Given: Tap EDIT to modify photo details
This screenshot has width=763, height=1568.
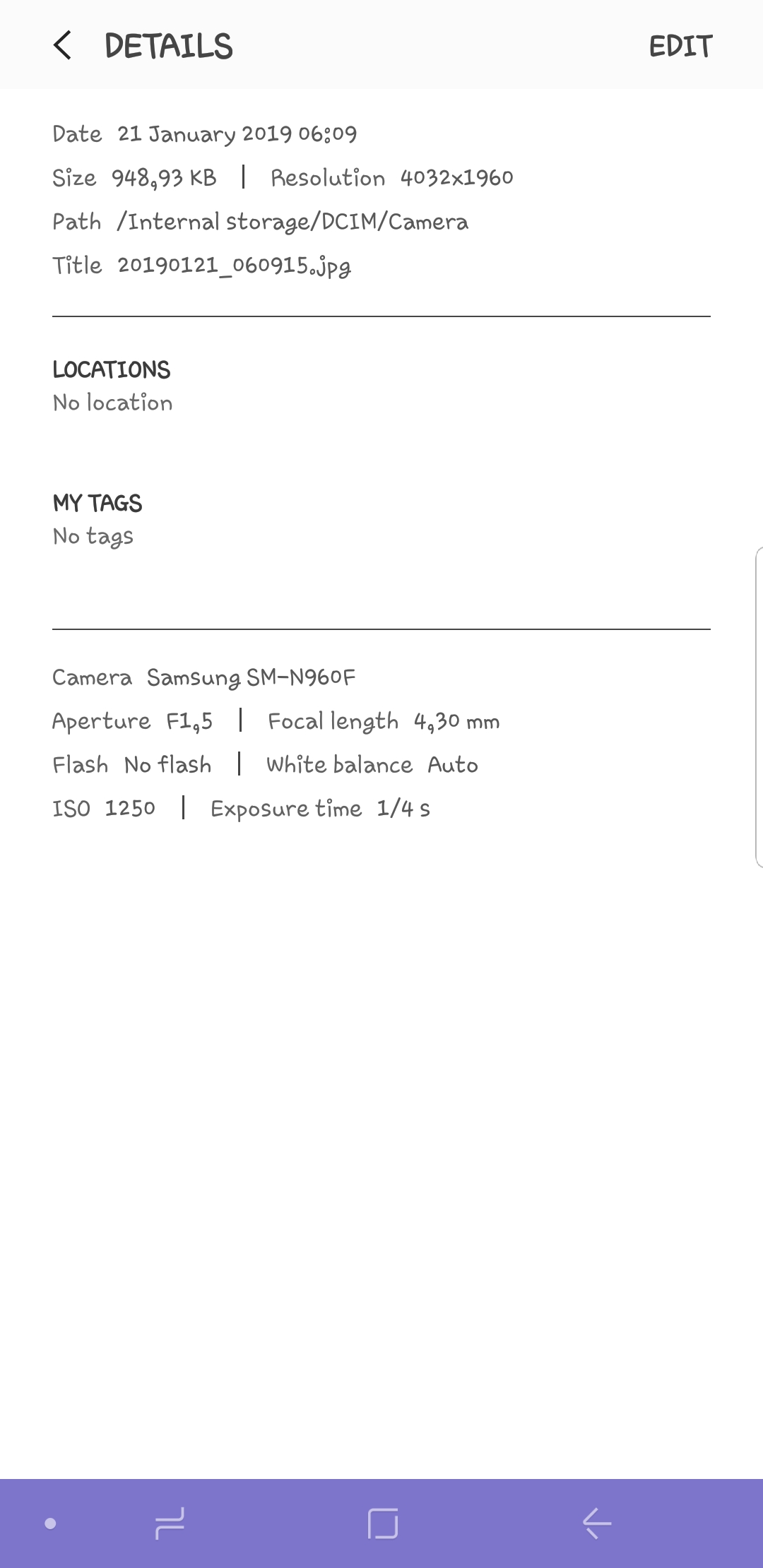Looking at the screenshot, I should coord(680,46).
